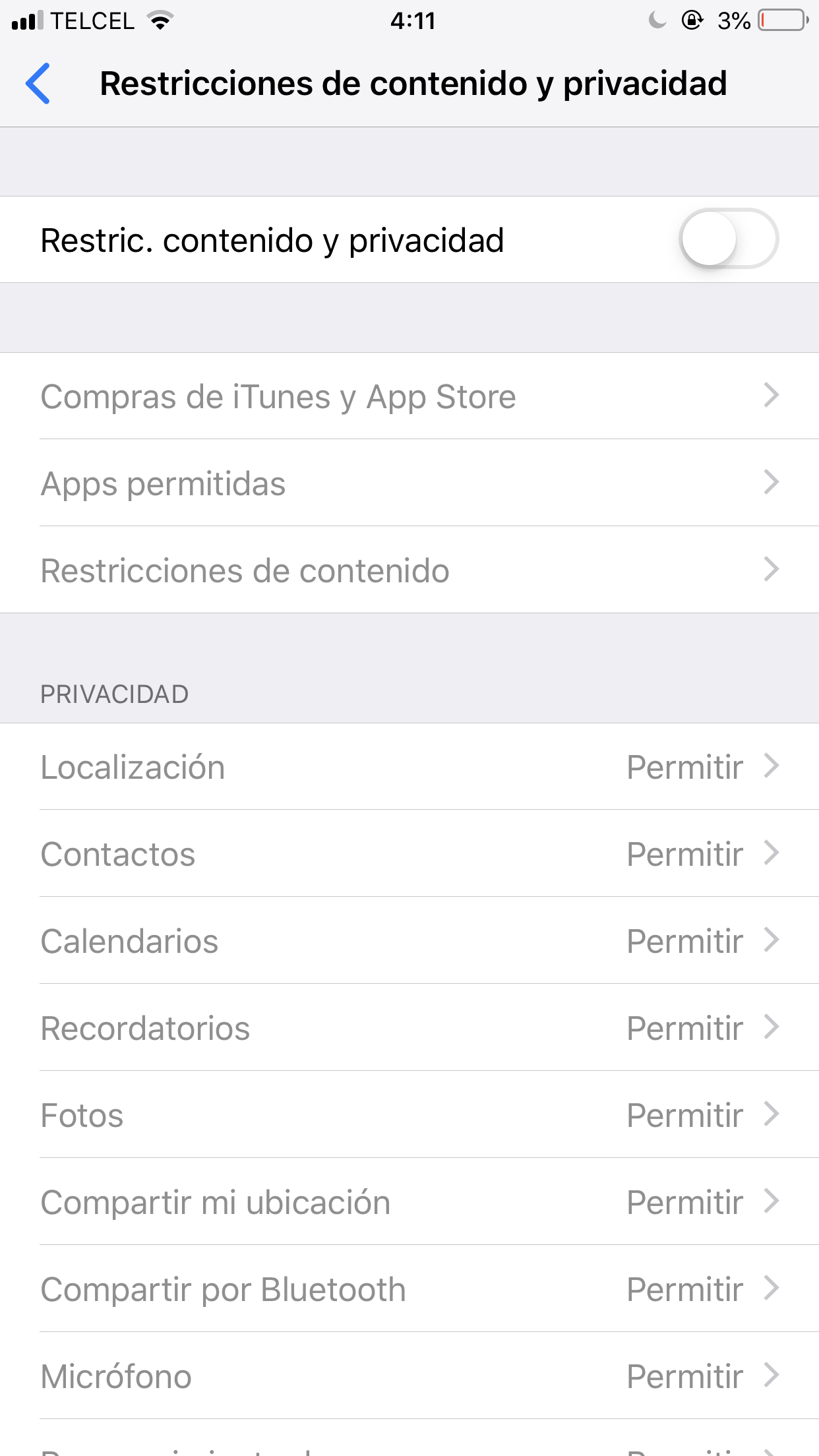
Task: Open Contactos privacy setting
Action: 409,854
